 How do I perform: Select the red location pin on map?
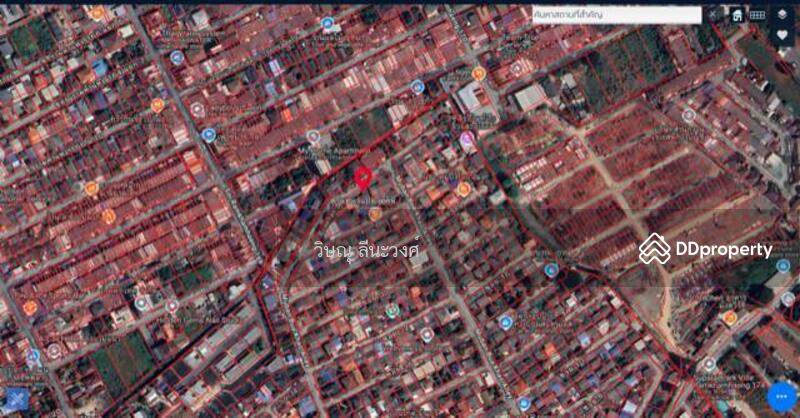364,179
